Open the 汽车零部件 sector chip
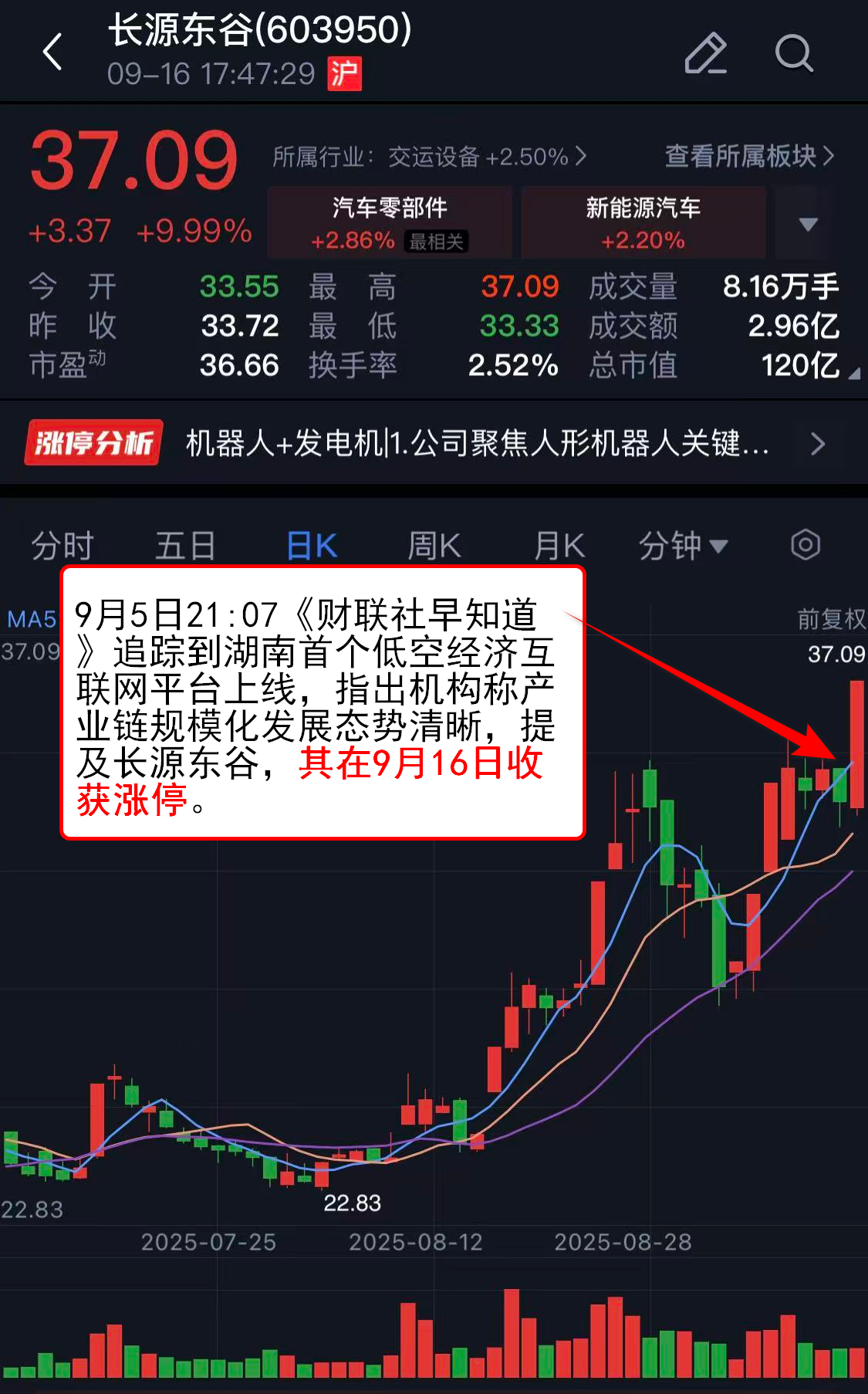This screenshot has height=1394, width=868. (x=390, y=222)
